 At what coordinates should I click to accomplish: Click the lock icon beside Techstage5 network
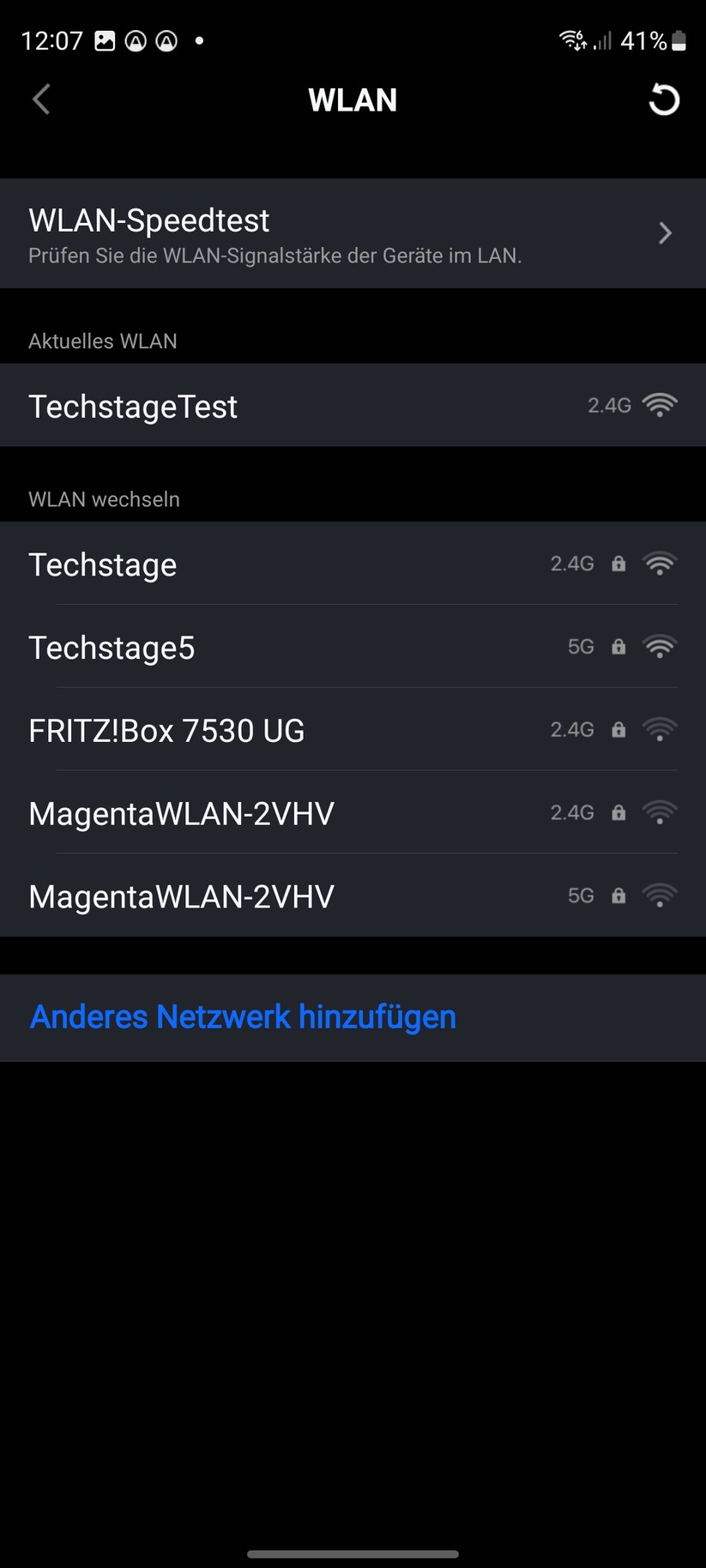coord(618,647)
